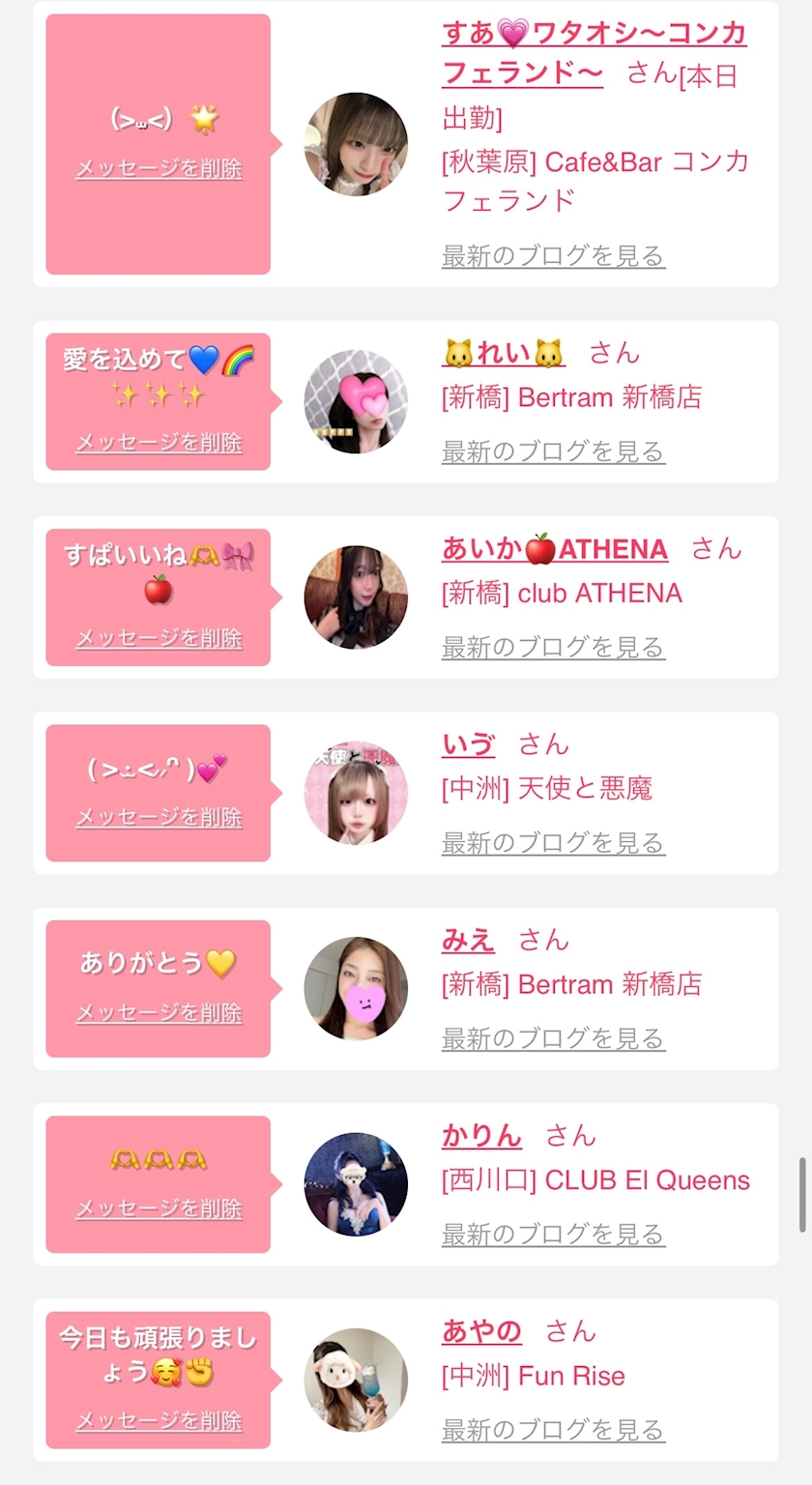Delete the 愛を込めて message
Image resolution: width=812 pixels, height=1485 pixels.
pos(159,443)
